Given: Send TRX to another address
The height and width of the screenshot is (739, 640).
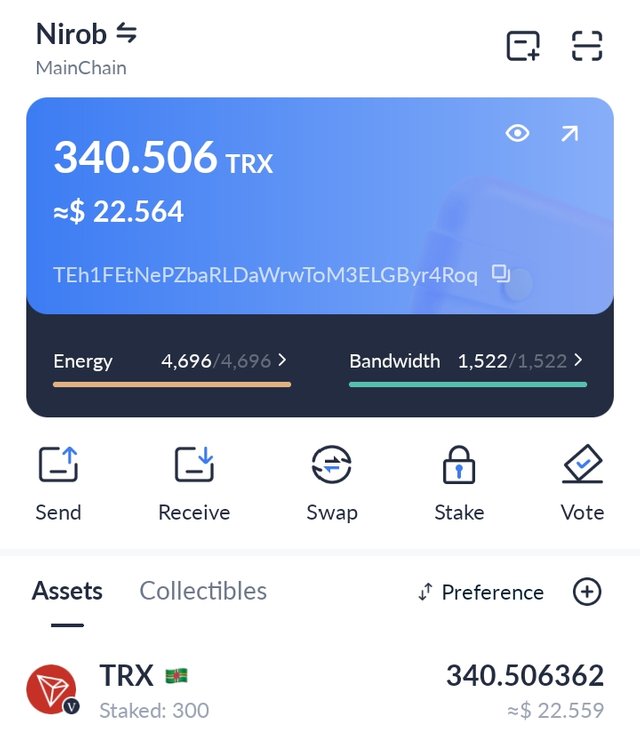Looking at the screenshot, I should (x=58, y=483).
